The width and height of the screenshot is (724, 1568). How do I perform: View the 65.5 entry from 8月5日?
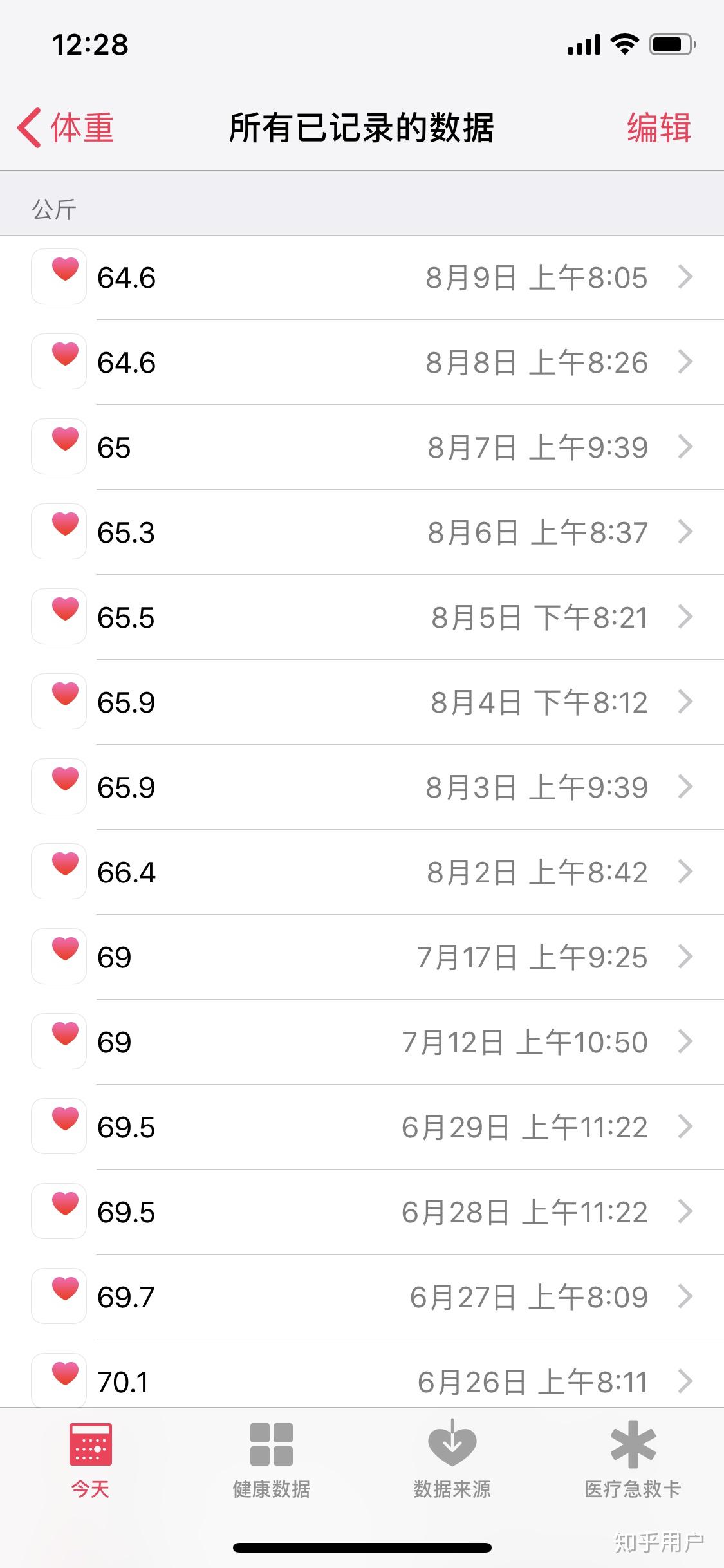(386, 617)
